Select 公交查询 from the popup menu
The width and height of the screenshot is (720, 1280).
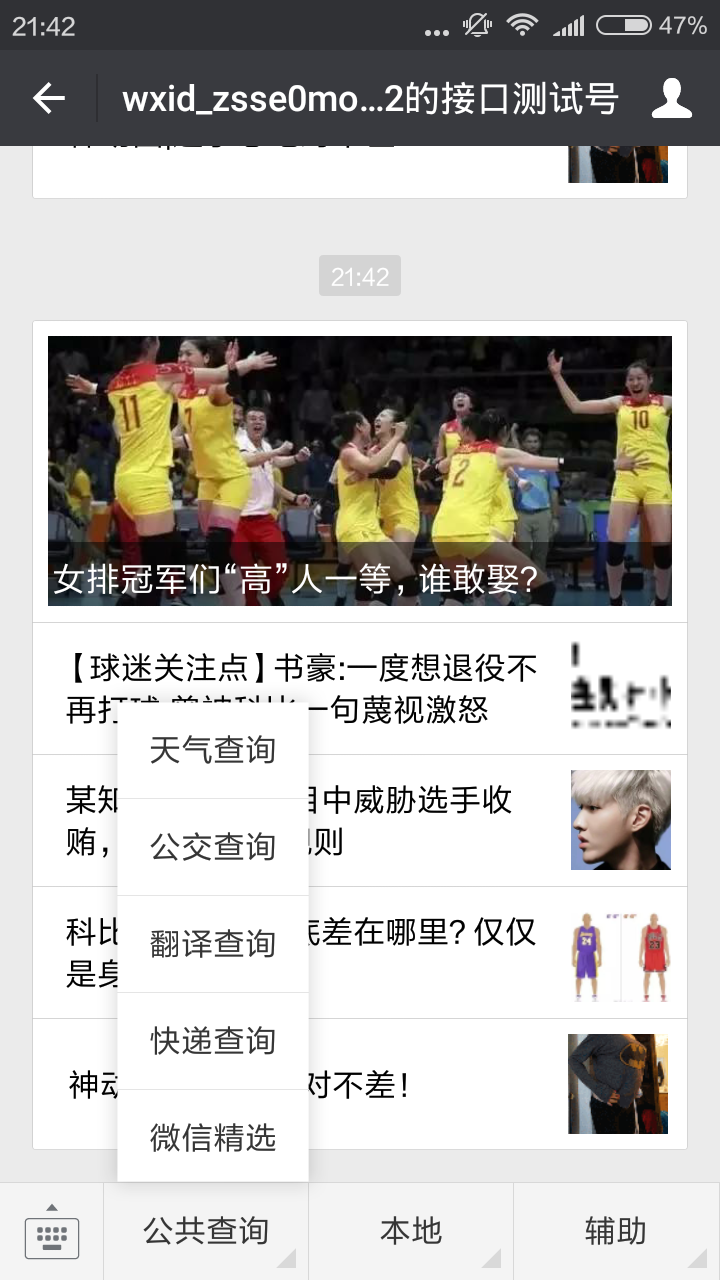212,847
